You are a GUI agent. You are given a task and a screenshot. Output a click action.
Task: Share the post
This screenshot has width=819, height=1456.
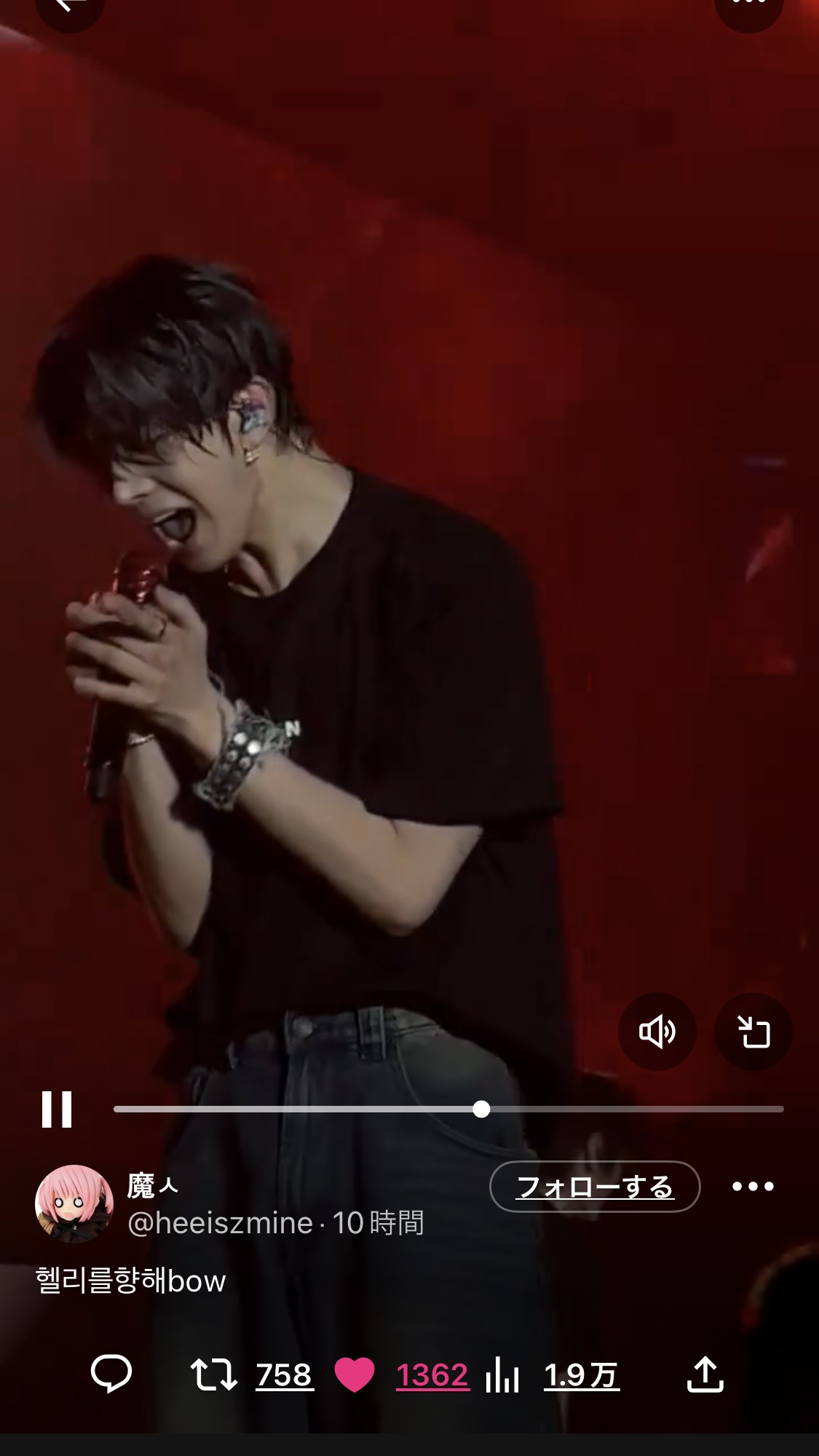click(x=705, y=1374)
